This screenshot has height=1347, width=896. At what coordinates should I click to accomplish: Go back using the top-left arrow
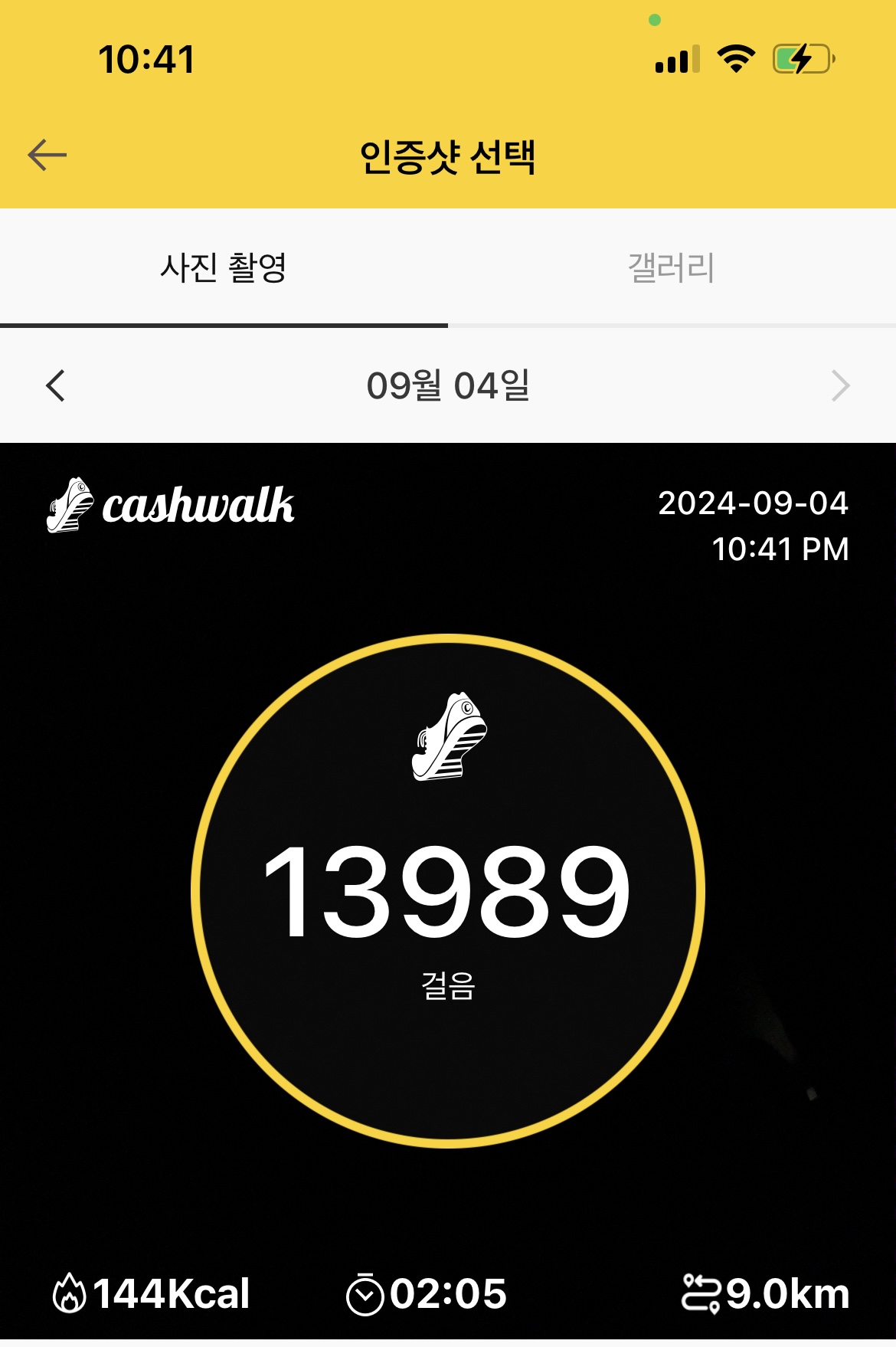47,156
